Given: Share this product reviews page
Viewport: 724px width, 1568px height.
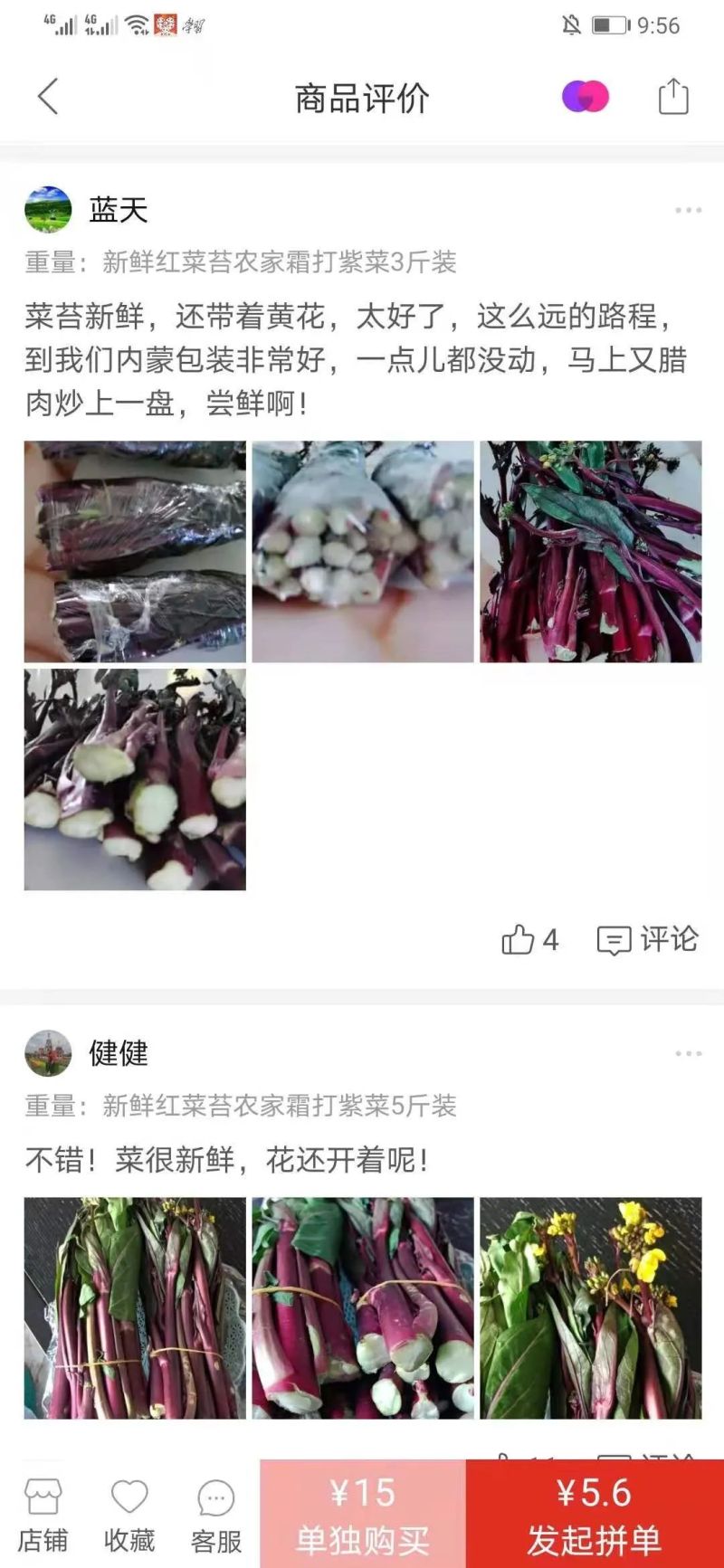Looking at the screenshot, I should click(x=672, y=97).
